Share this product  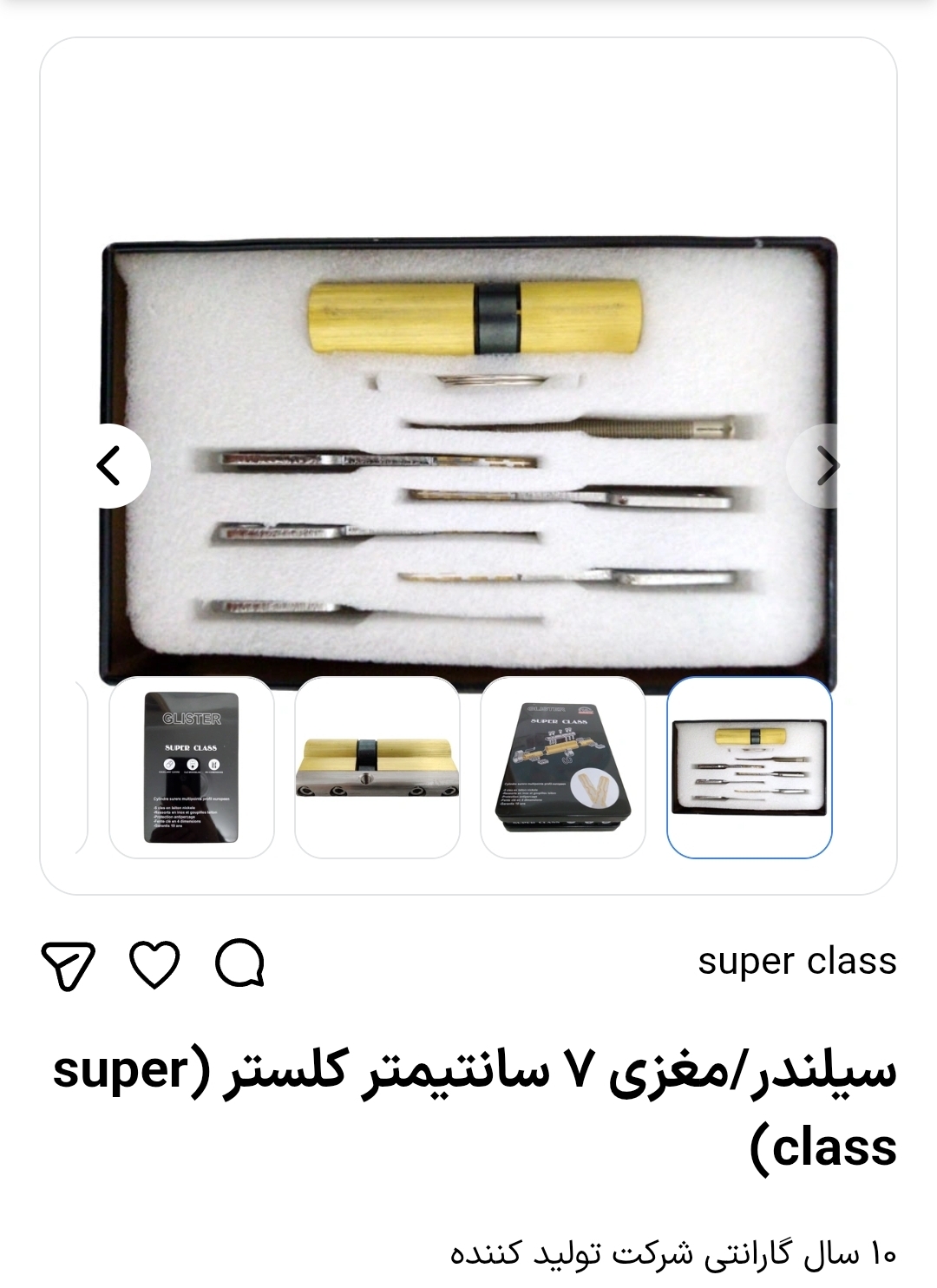click(68, 965)
